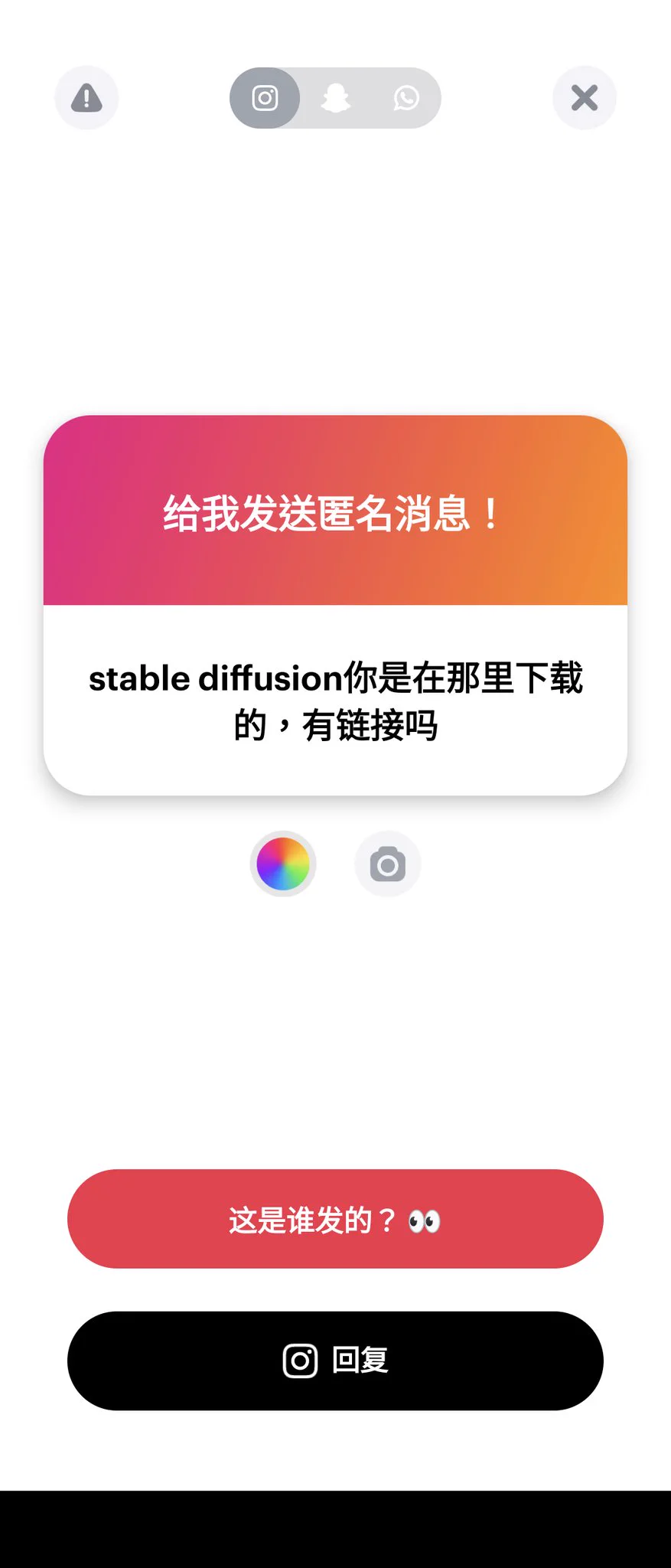Screen dimensions: 671x1568
Task: Switch to the Snapchat share option
Action: [336, 98]
